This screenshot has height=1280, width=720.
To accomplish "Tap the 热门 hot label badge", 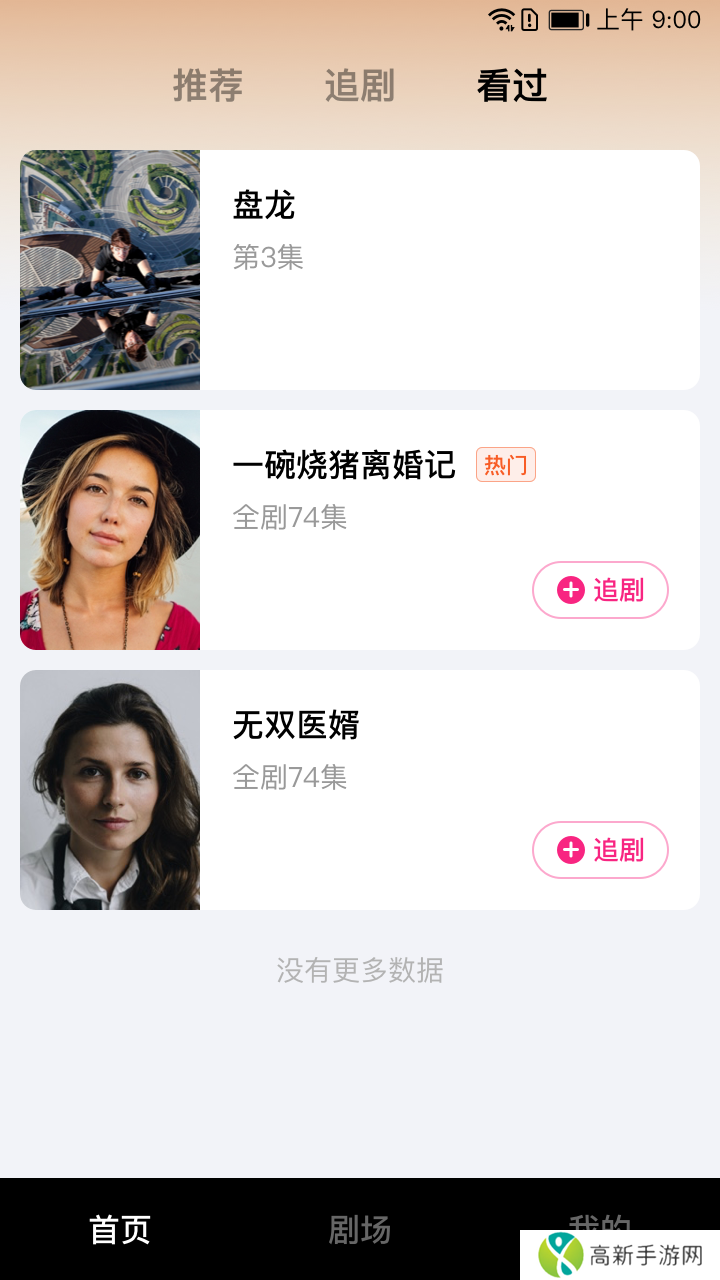I will click(505, 464).
